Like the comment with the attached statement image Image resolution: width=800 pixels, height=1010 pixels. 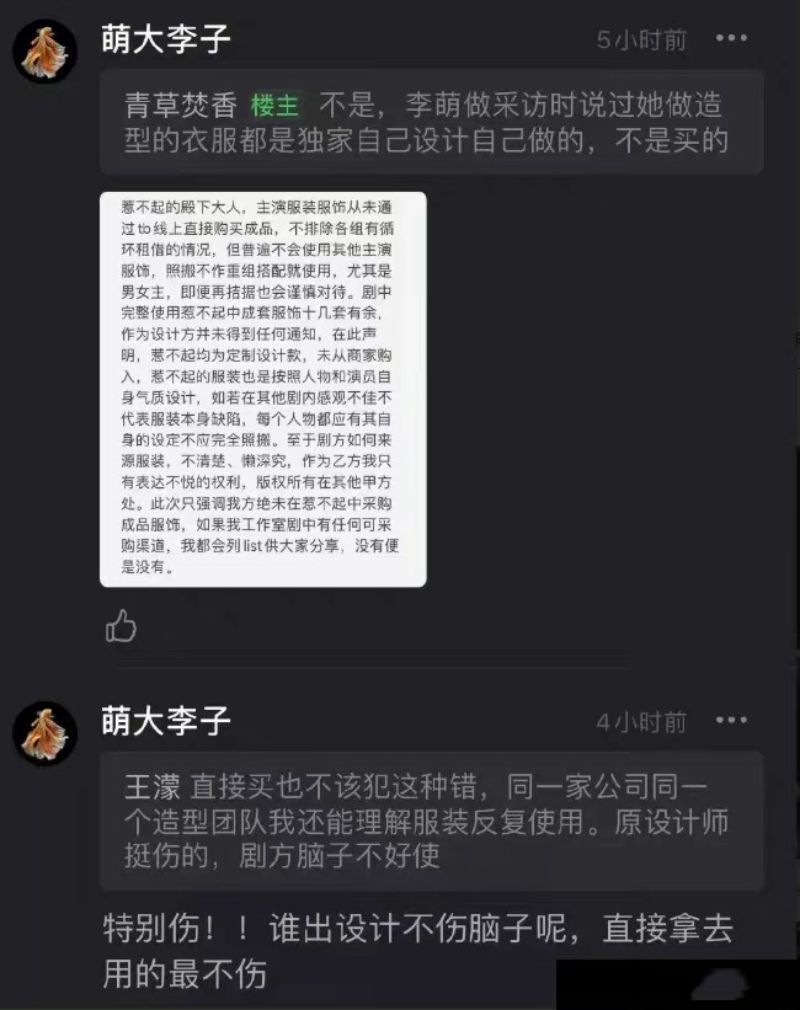[121, 626]
